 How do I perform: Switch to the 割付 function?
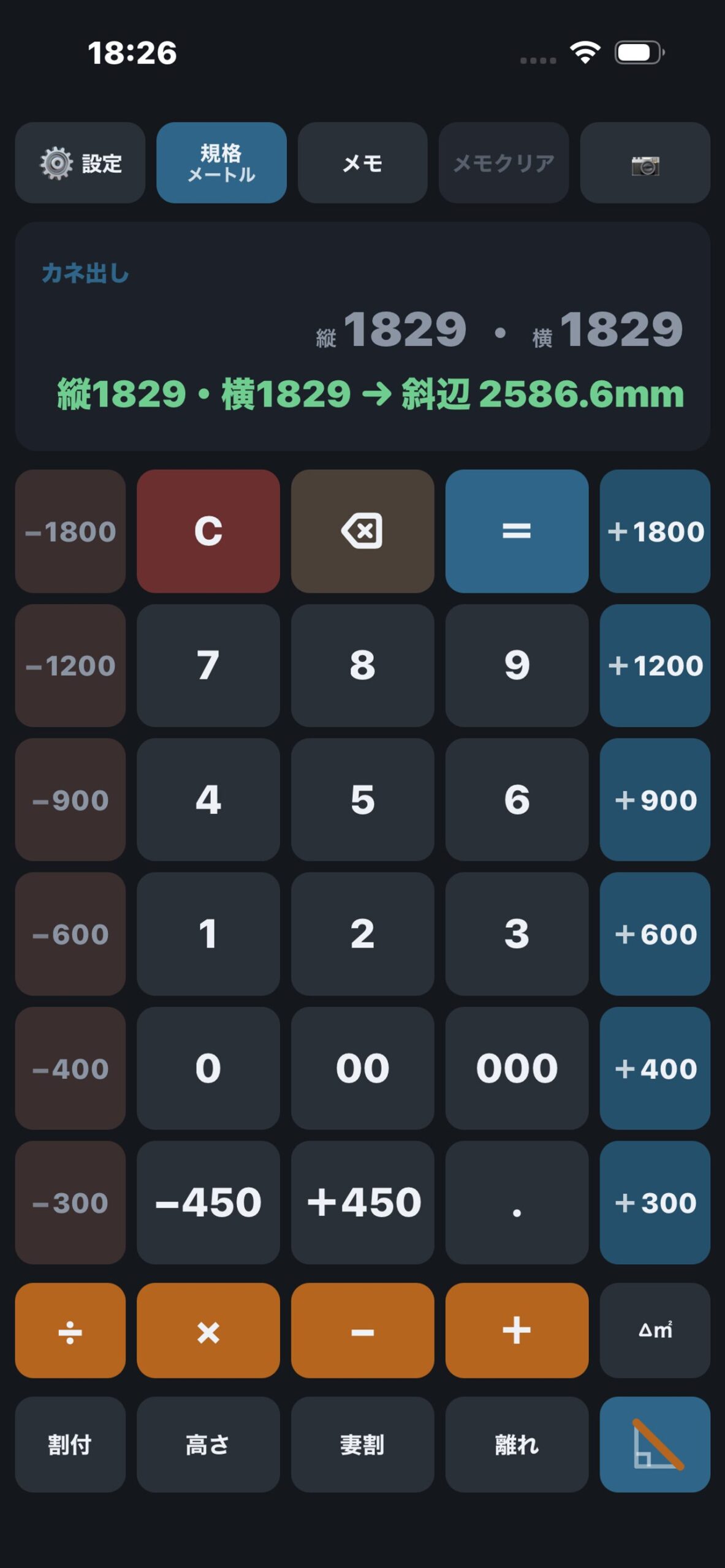pos(70,1444)
